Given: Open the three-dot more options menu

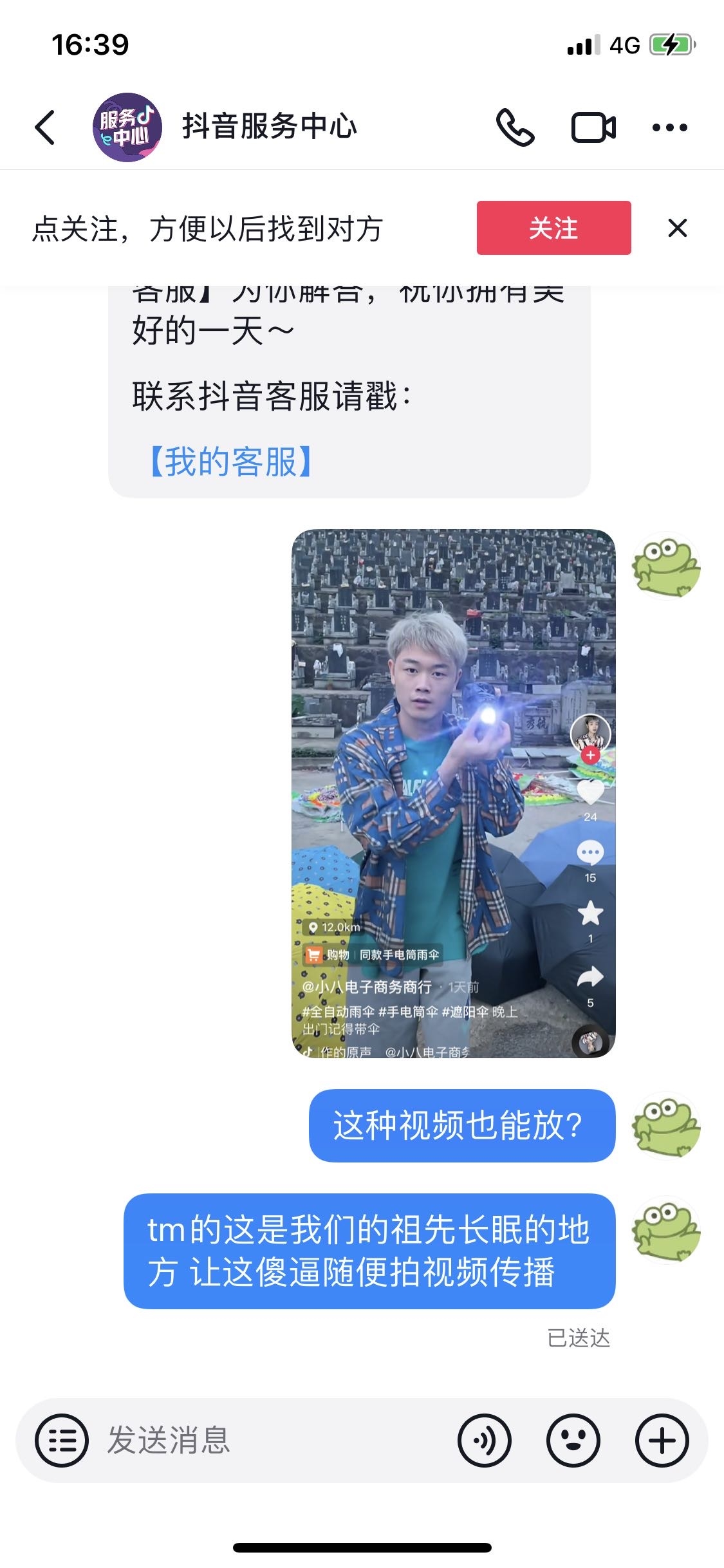Looking at the screenshot, I should 669,127.
